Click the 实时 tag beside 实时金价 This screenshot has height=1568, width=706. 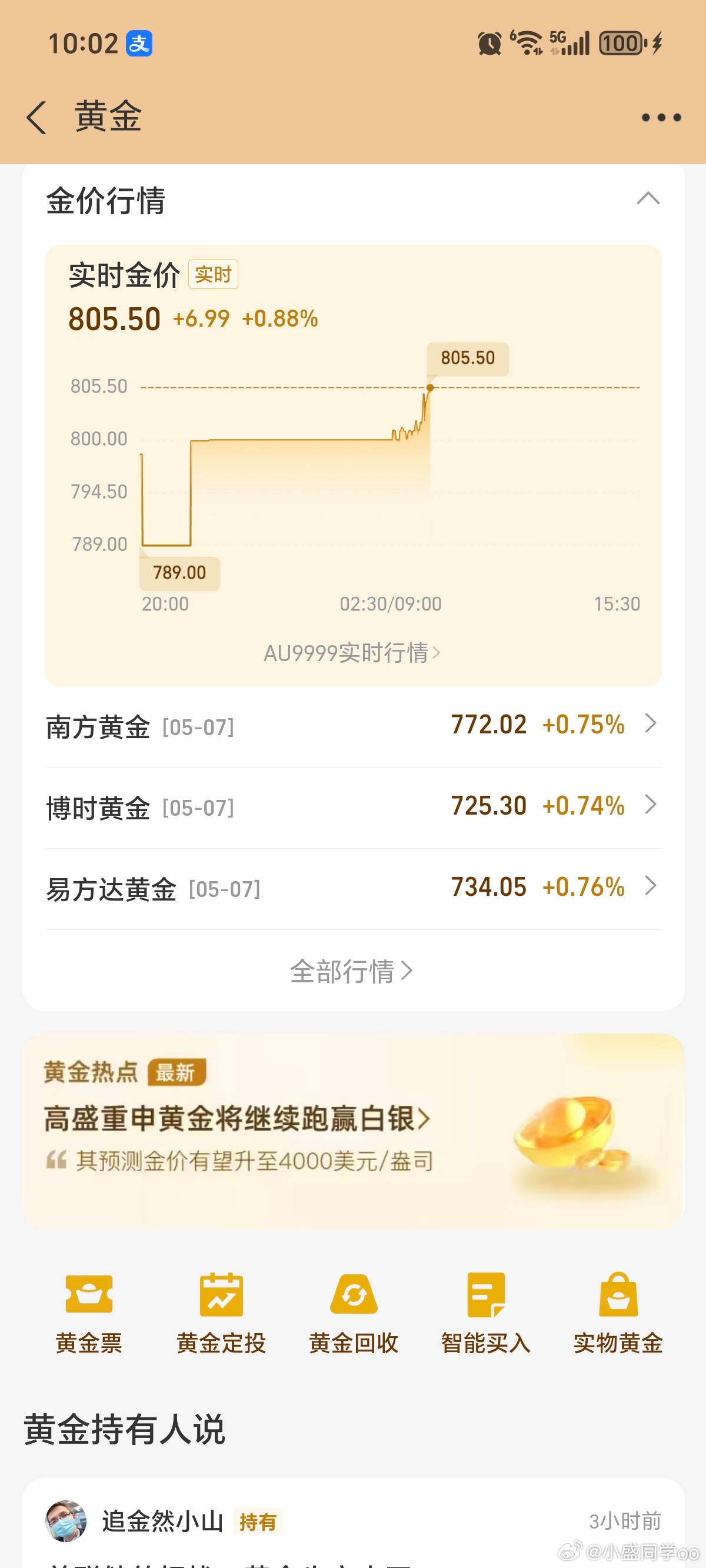pyautogui.click(x=213, y=274)
